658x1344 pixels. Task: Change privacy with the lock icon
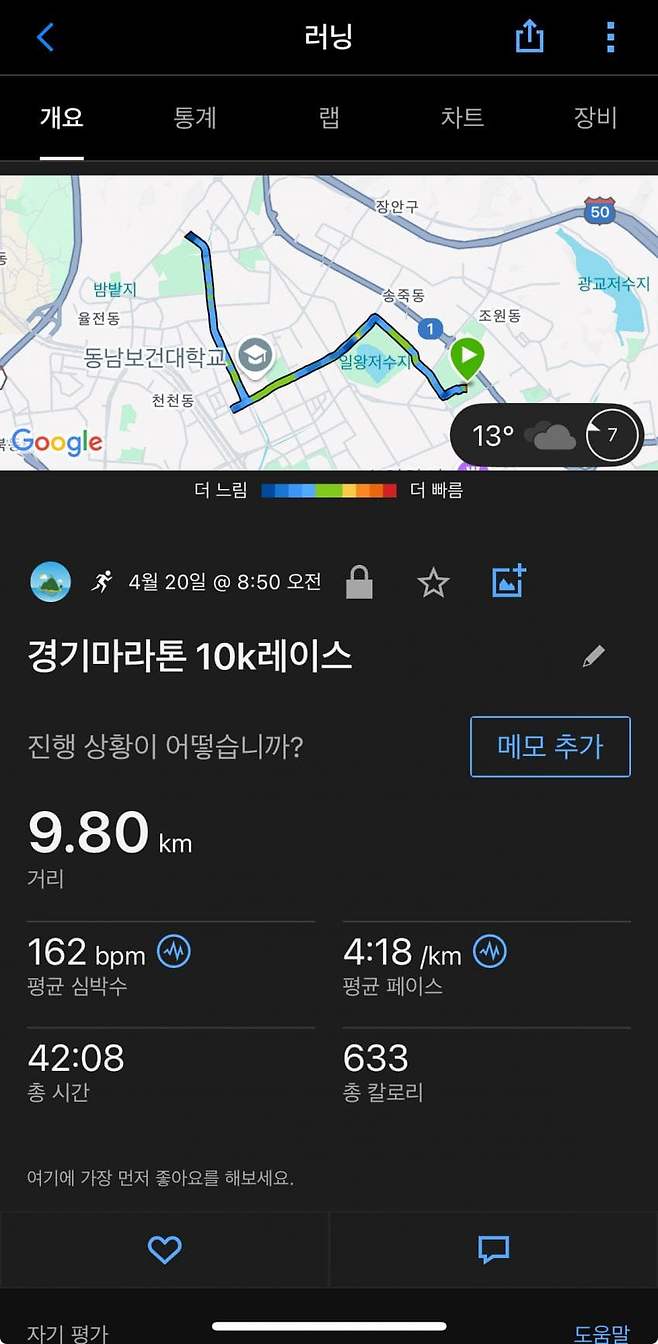359,582
